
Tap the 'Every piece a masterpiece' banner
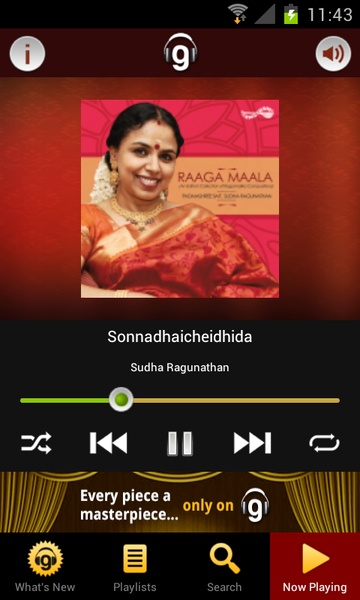coord(180,502)
